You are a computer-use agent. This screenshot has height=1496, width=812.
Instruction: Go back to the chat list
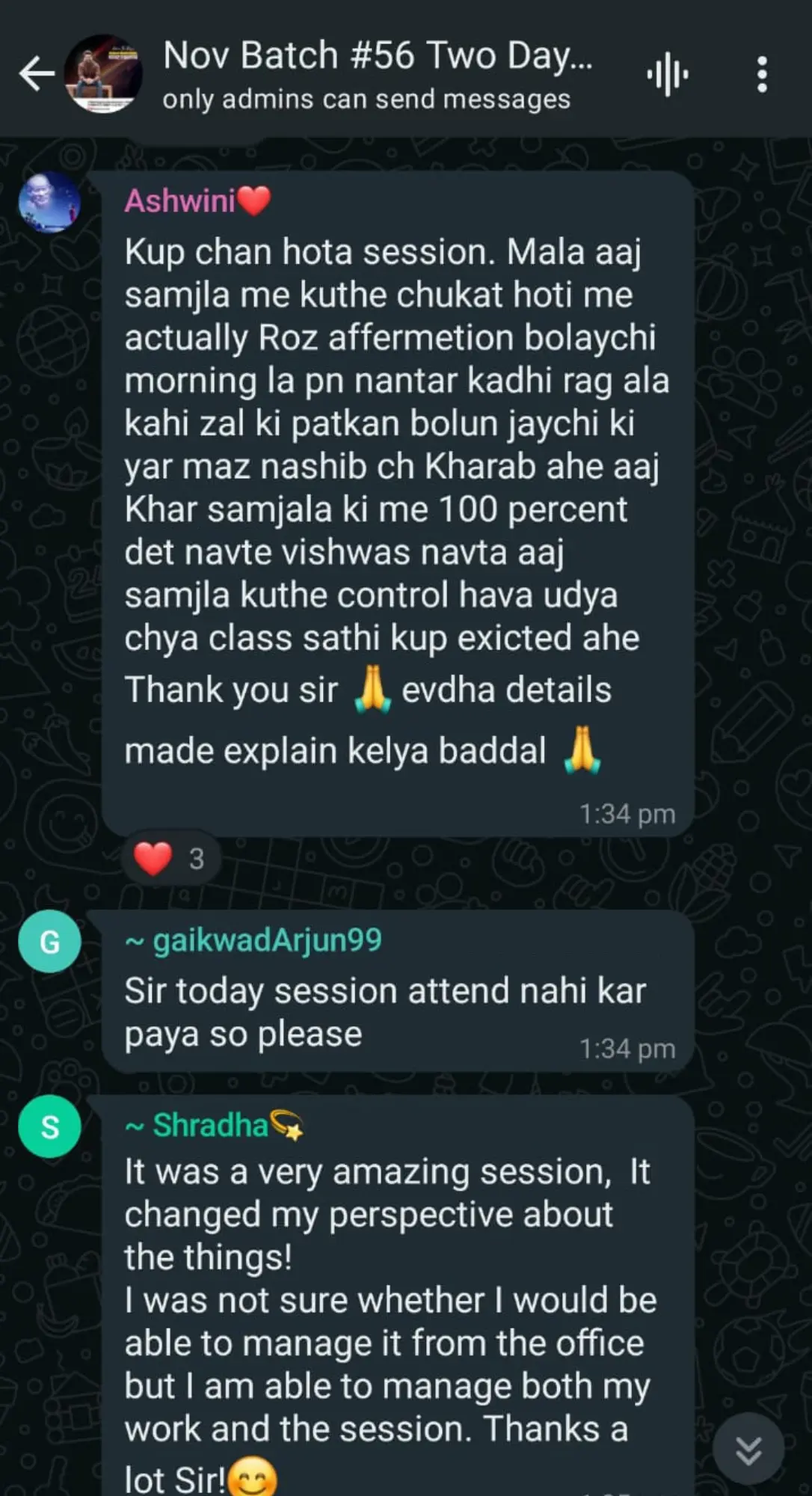[x=36, y=74]
